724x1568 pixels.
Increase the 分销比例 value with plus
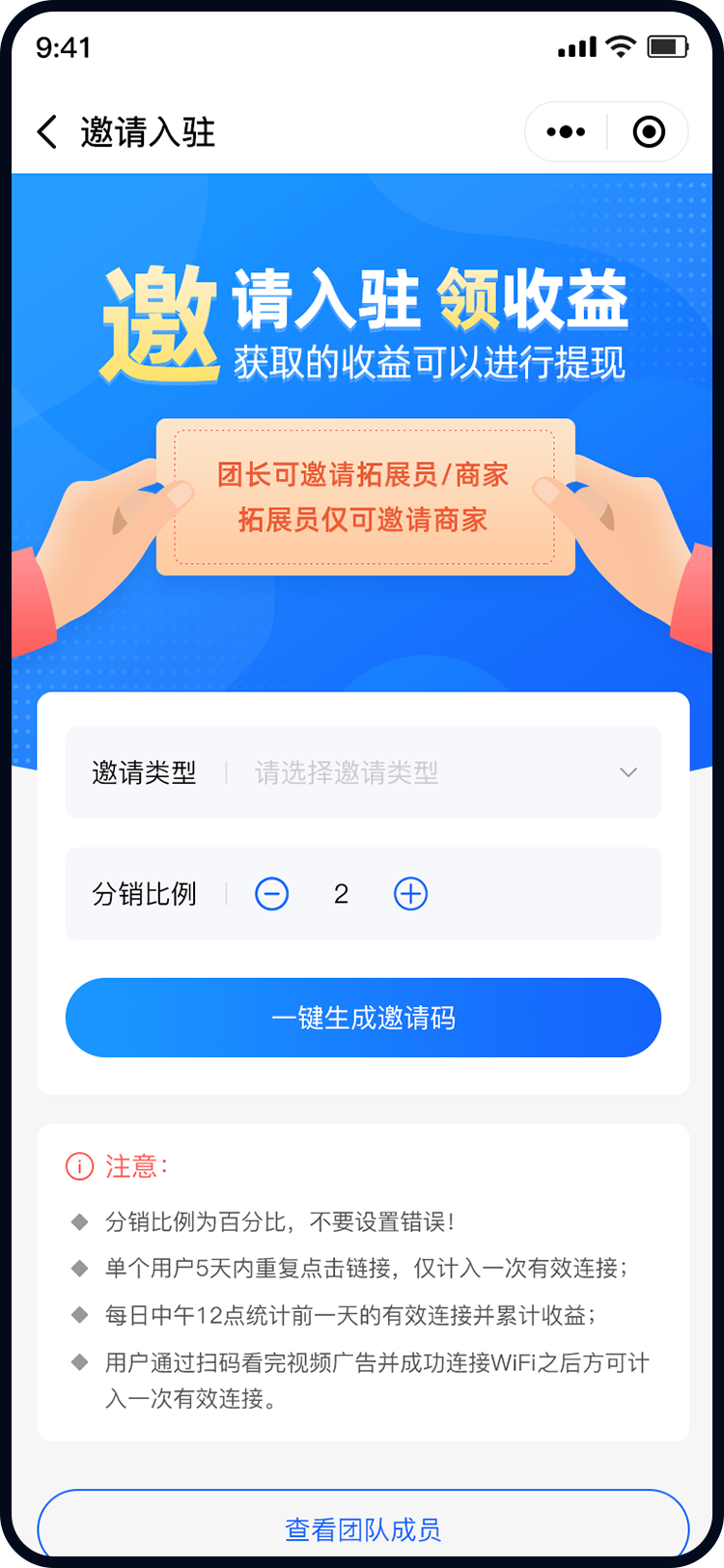410,894
